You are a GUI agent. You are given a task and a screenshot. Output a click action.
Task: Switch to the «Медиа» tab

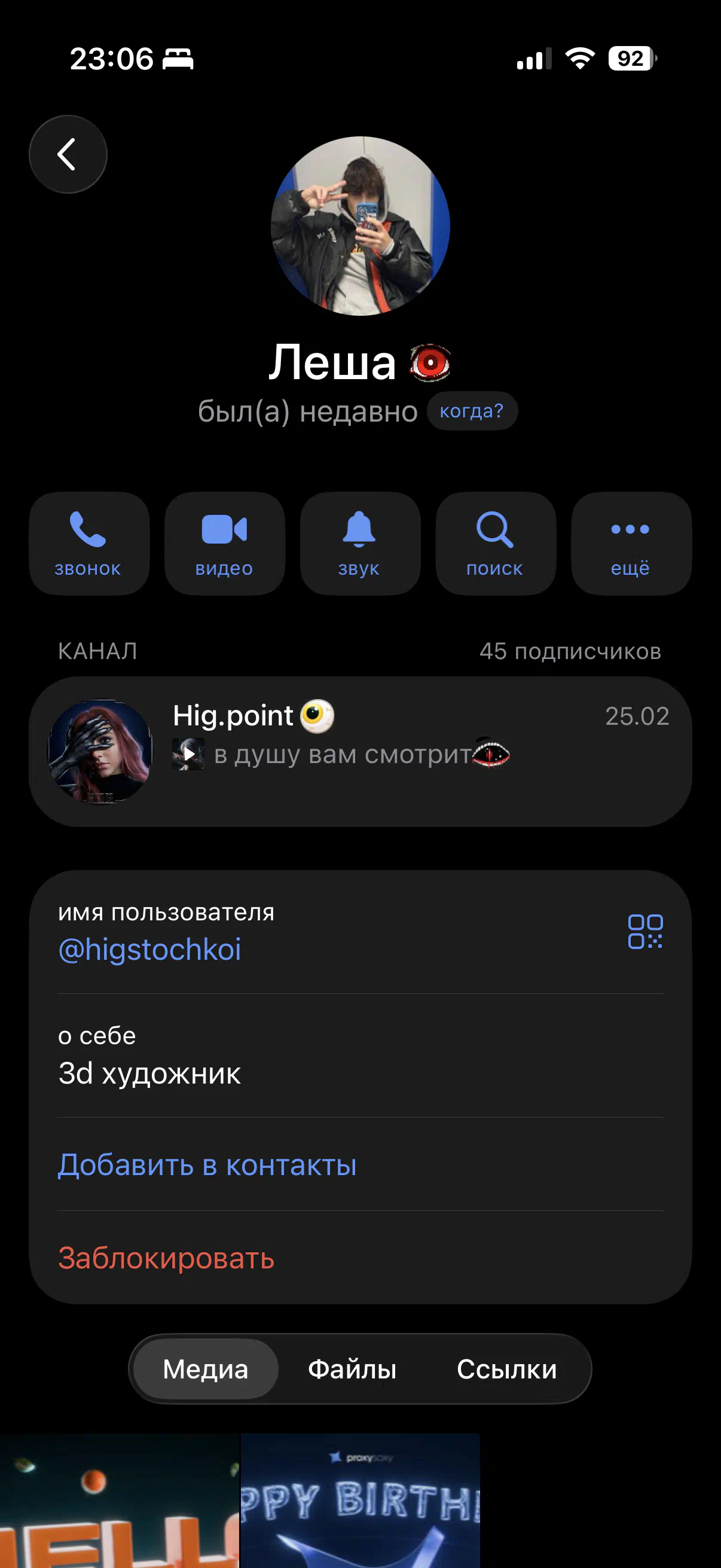[x=206, y=1369]
